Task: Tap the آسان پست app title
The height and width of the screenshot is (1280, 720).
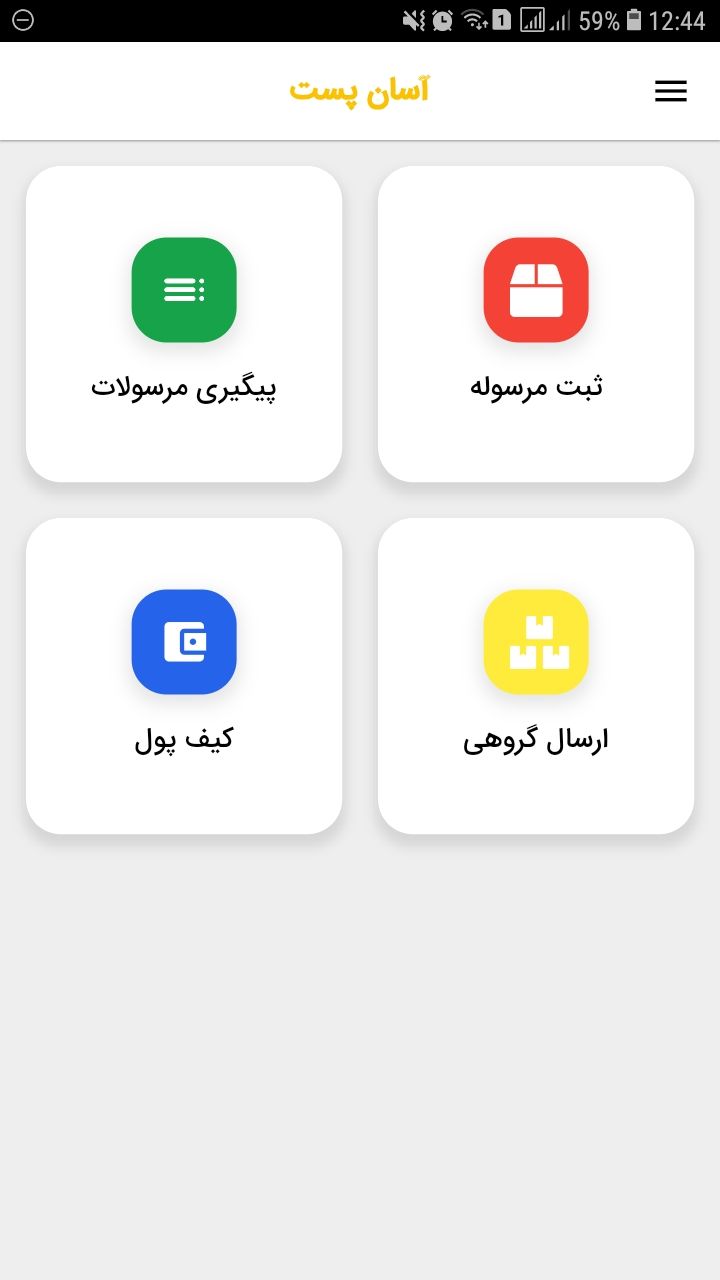Action: [360, 89]
